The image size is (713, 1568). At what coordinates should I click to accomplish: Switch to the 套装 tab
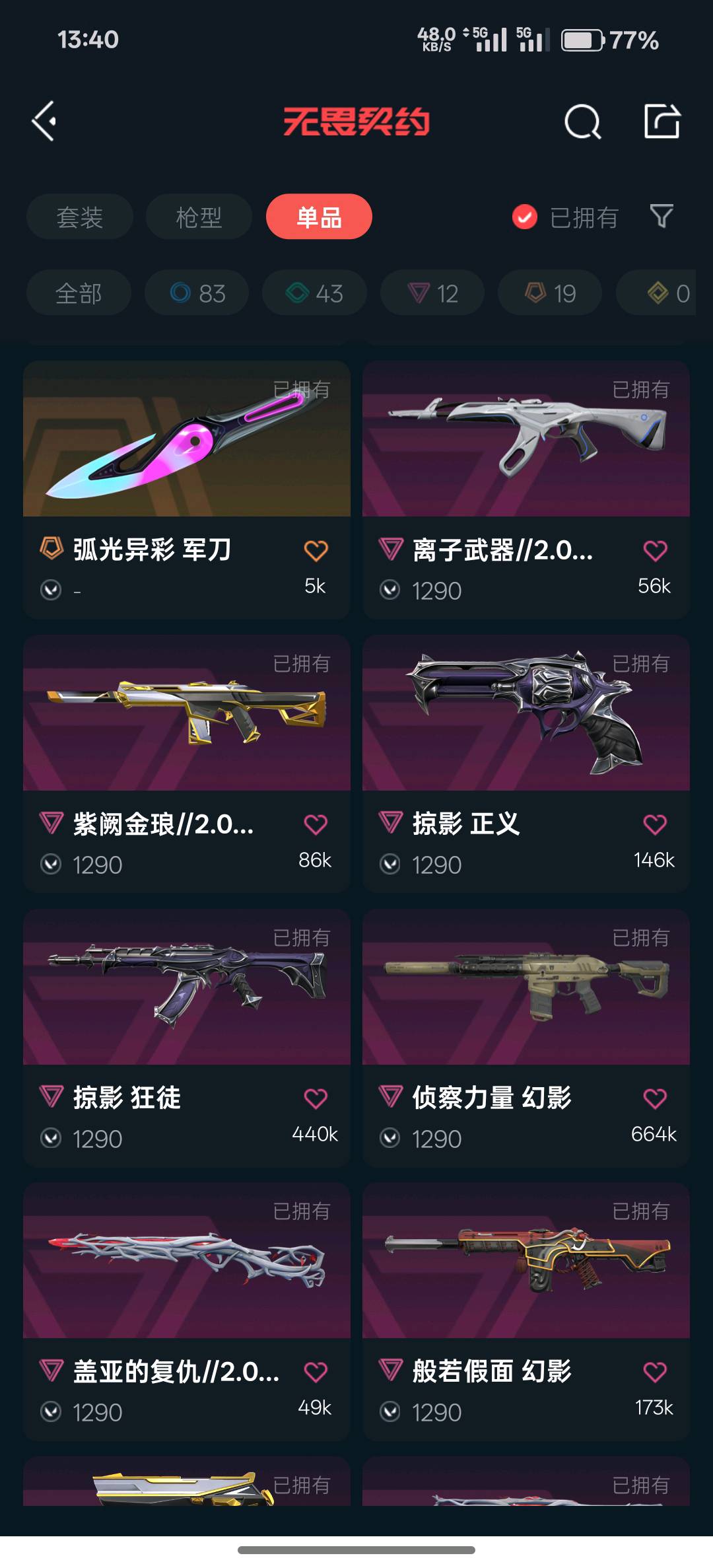(x=80, y=217)
